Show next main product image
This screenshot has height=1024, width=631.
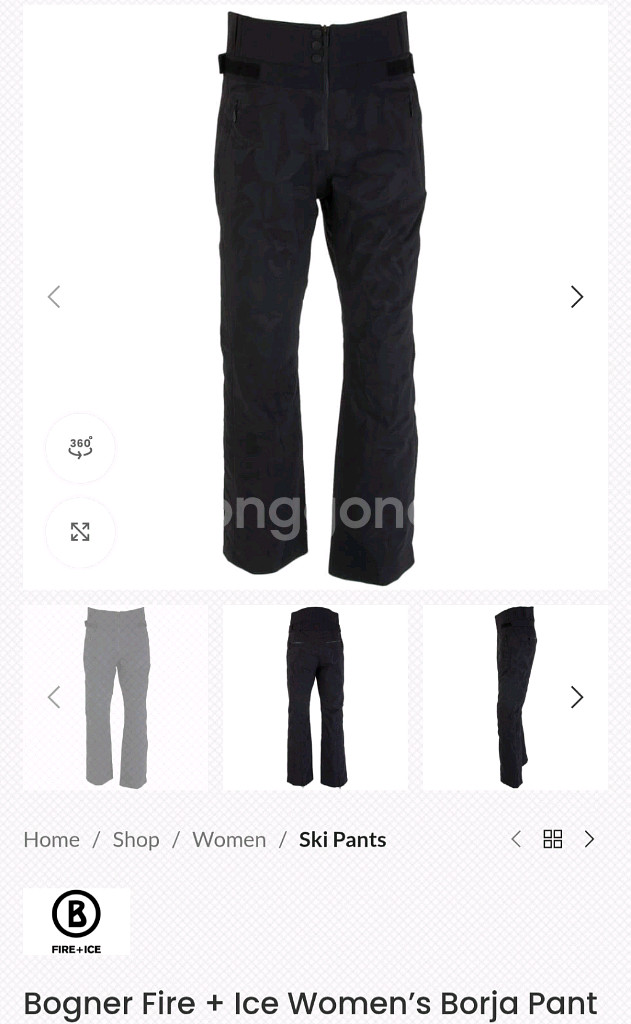[576, 297]
